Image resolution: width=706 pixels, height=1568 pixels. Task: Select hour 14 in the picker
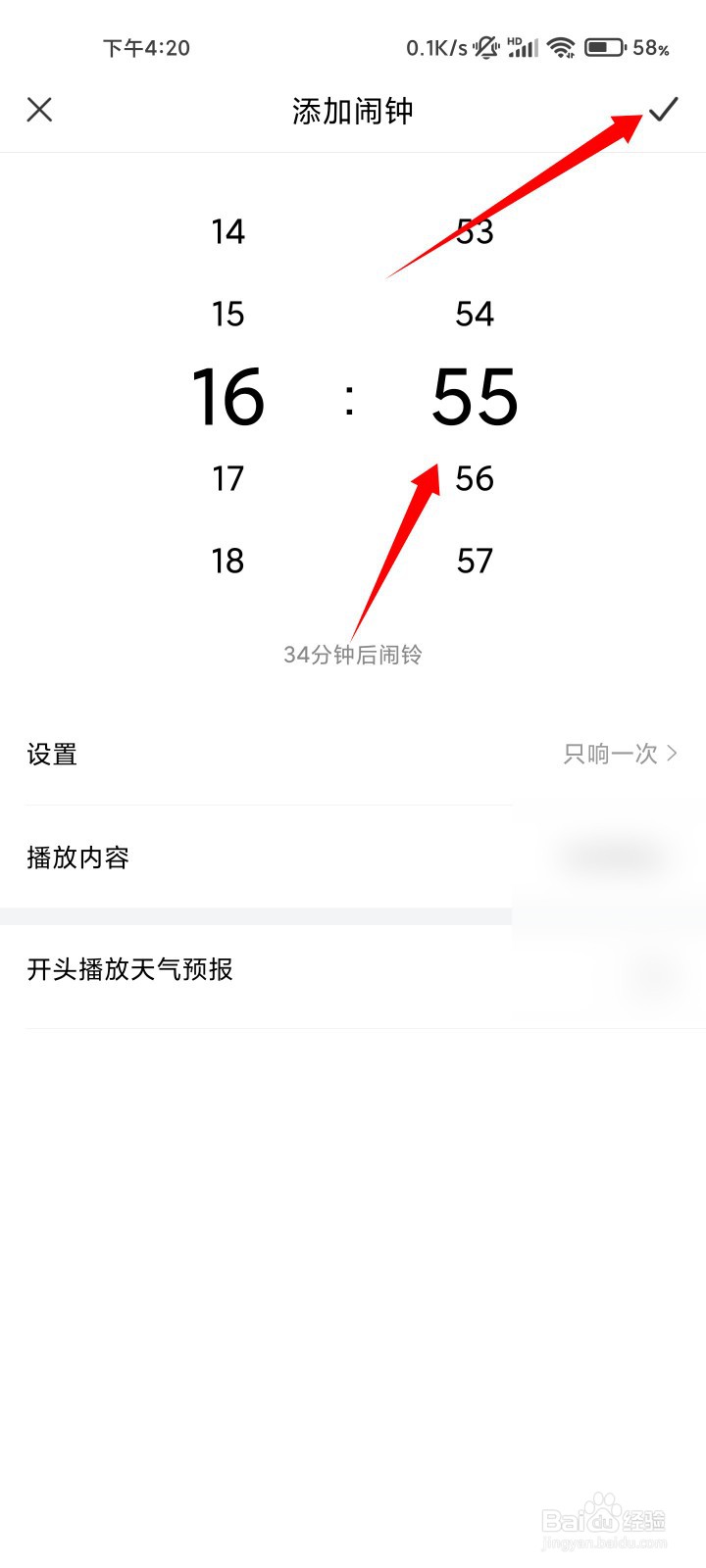pos(227,232)
